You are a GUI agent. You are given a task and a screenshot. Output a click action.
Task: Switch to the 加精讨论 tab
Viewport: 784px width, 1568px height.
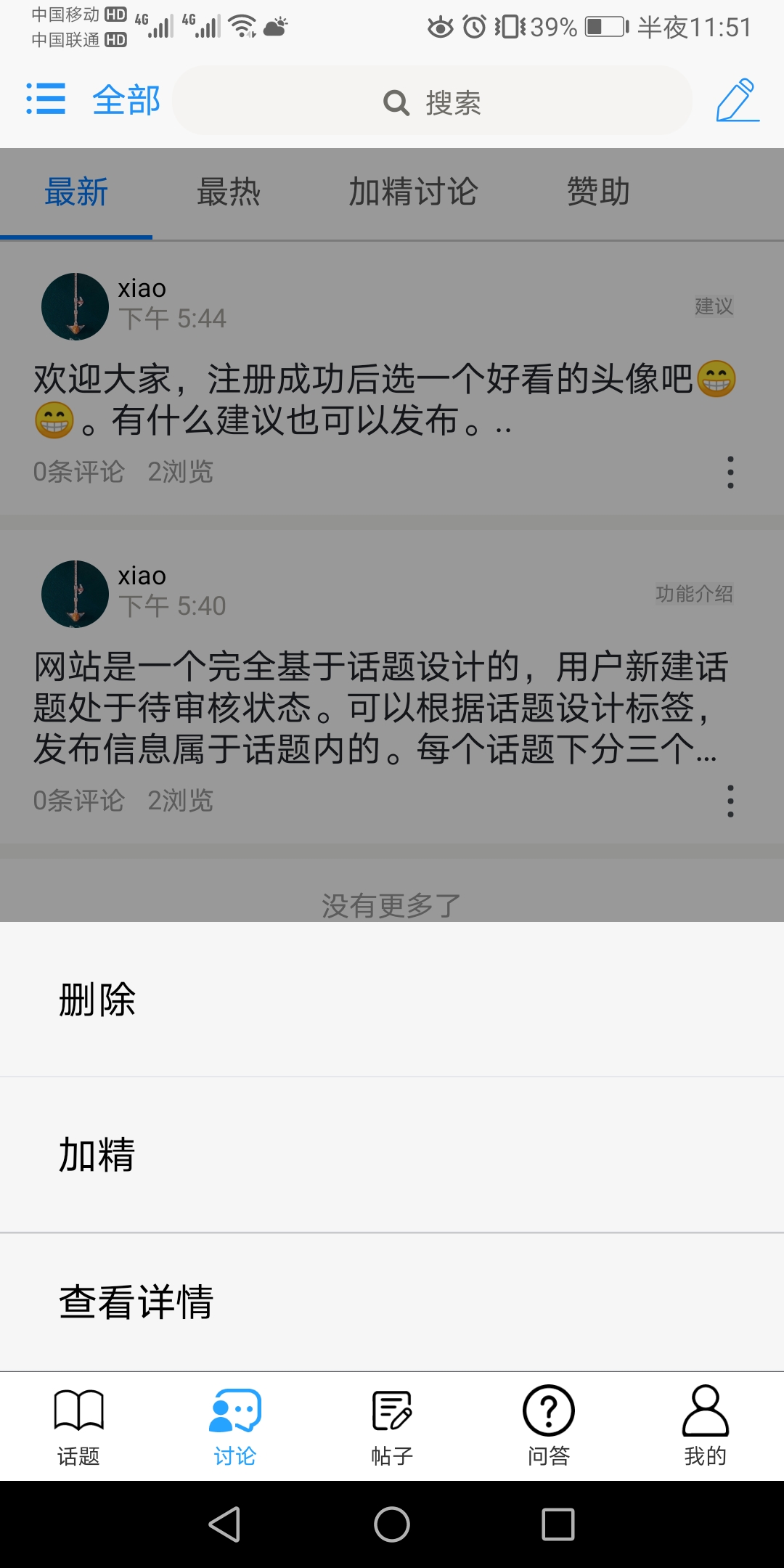coord(414,192)
